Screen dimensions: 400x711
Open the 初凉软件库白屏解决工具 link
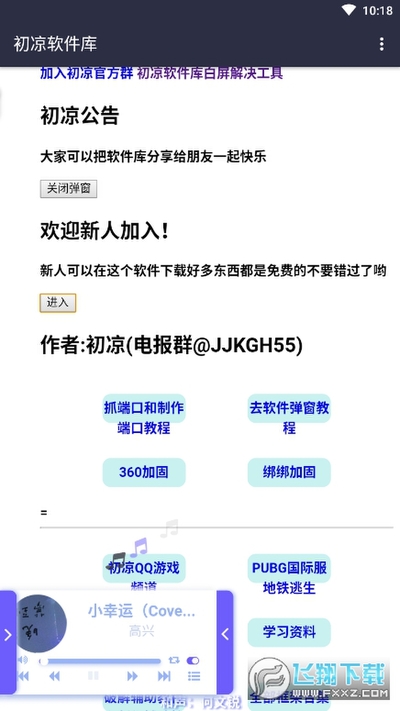pos(210,73)
